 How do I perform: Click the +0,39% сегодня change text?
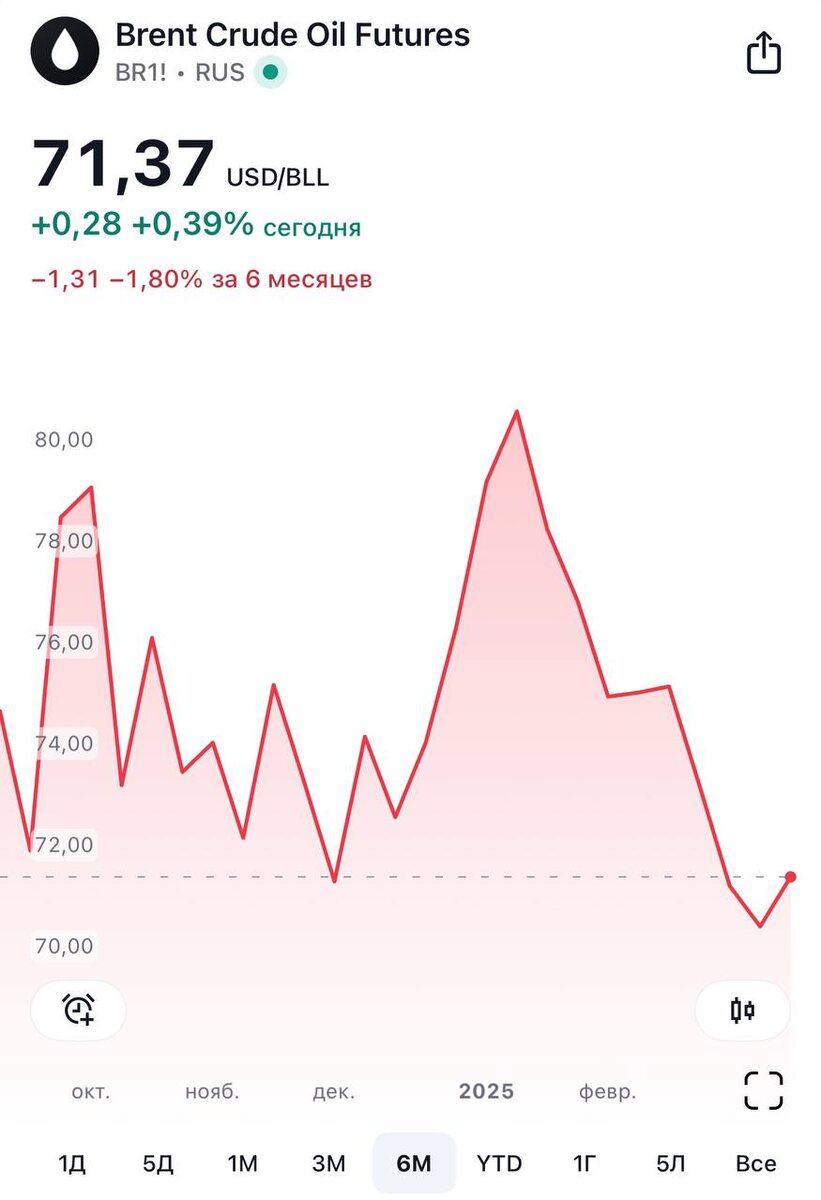(x=197, y=227)
